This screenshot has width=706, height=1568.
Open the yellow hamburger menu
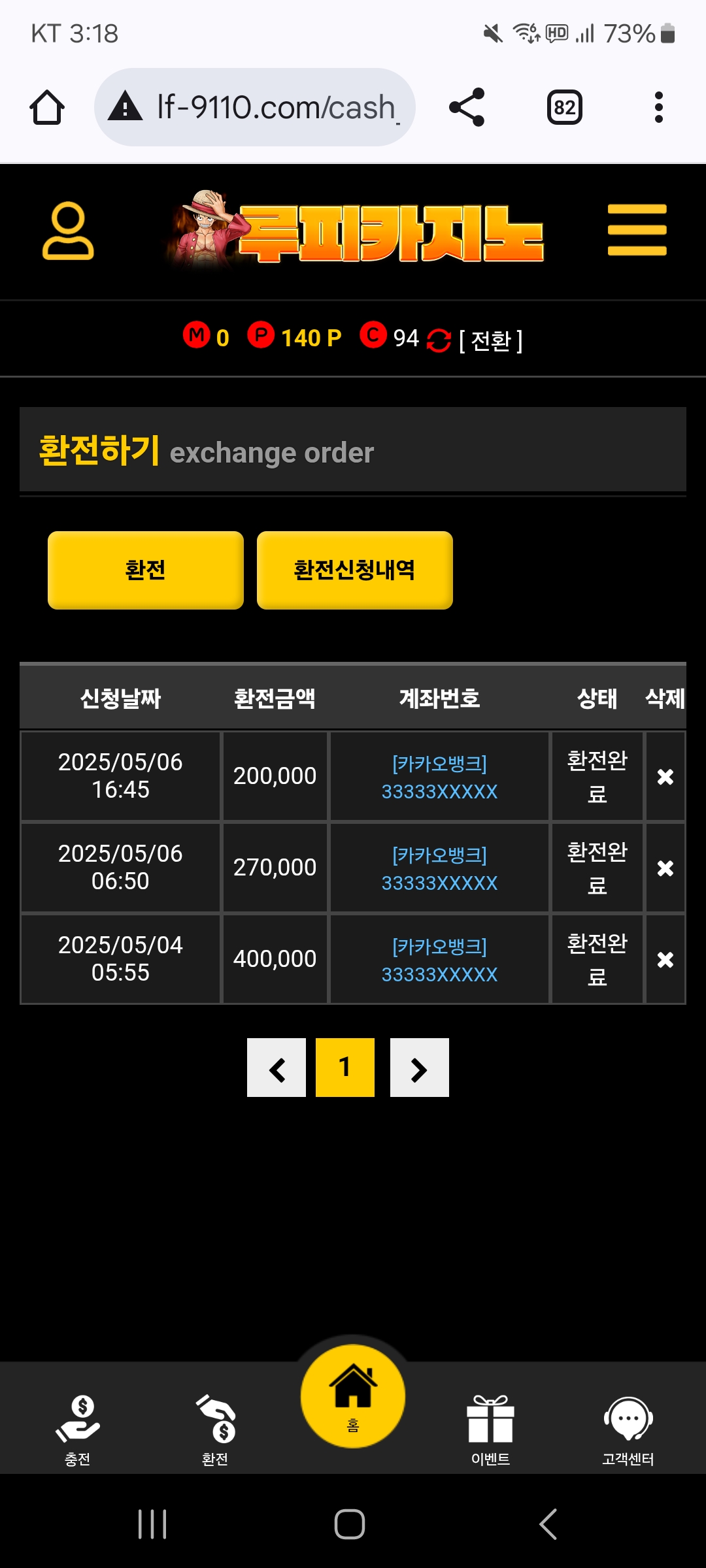pyautogui.click(x=637, y=229)
